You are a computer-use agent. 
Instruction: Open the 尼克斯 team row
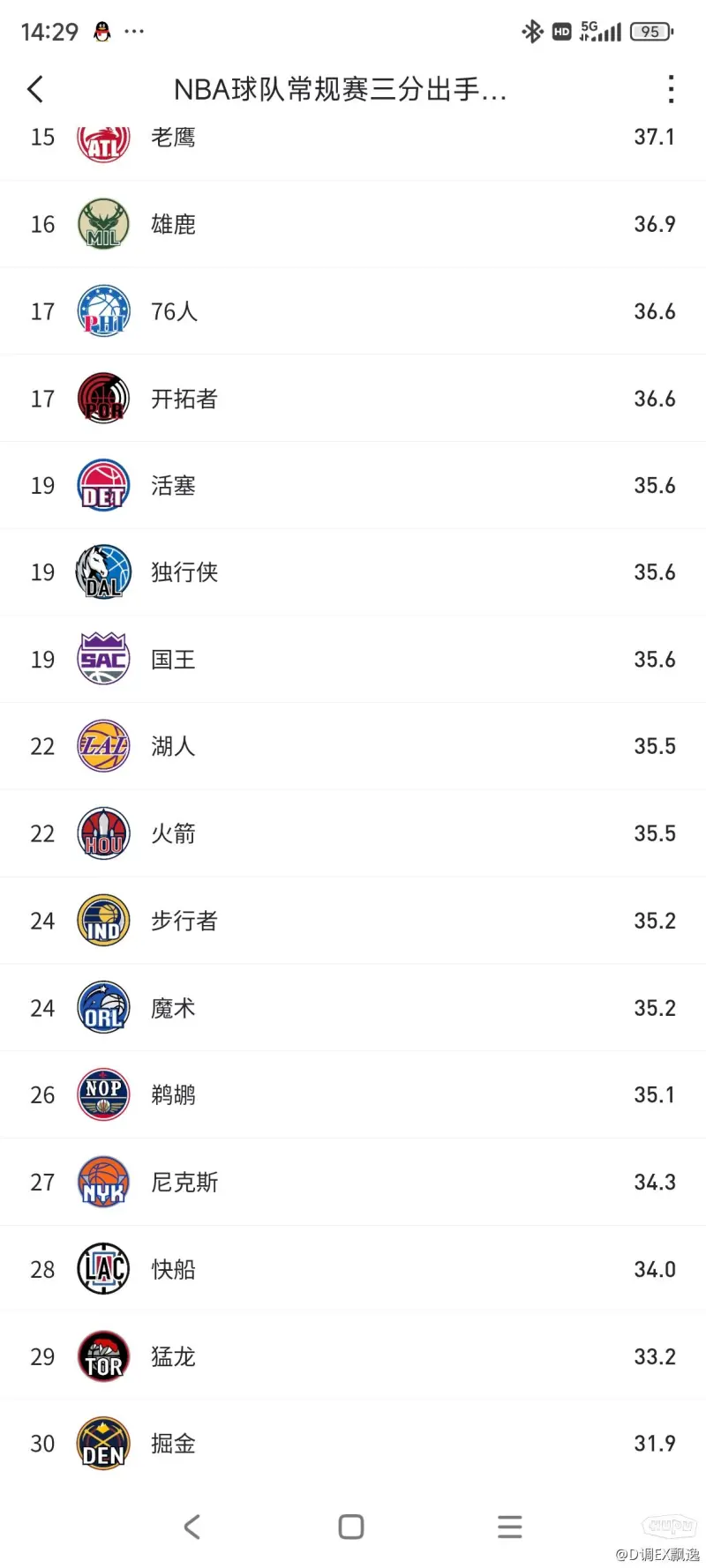click(353, 1182)
